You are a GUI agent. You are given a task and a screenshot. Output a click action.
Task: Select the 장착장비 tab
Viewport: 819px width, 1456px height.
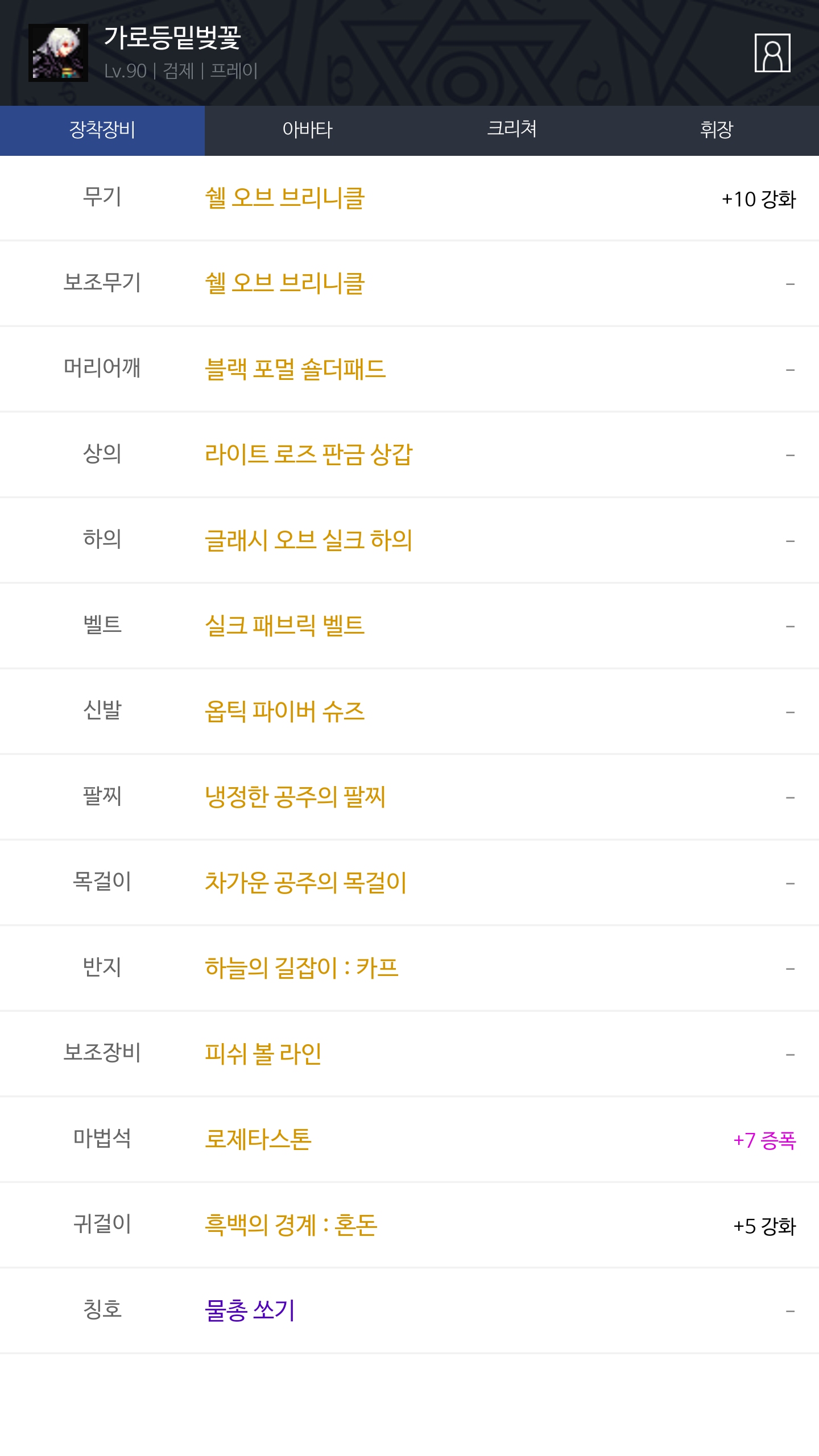[x=102, y=130]
